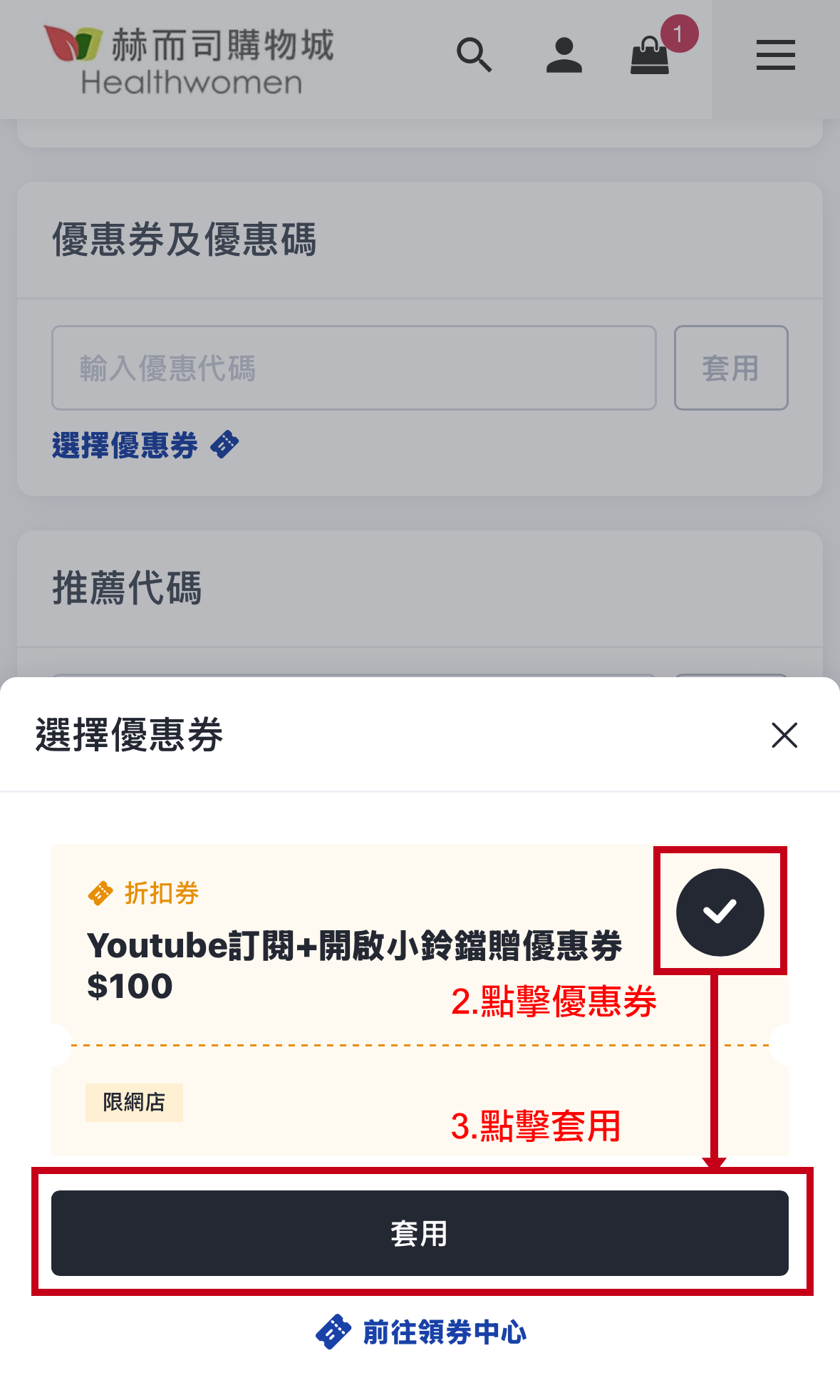Click the cart notification badge showing 1

pos(679,32)
